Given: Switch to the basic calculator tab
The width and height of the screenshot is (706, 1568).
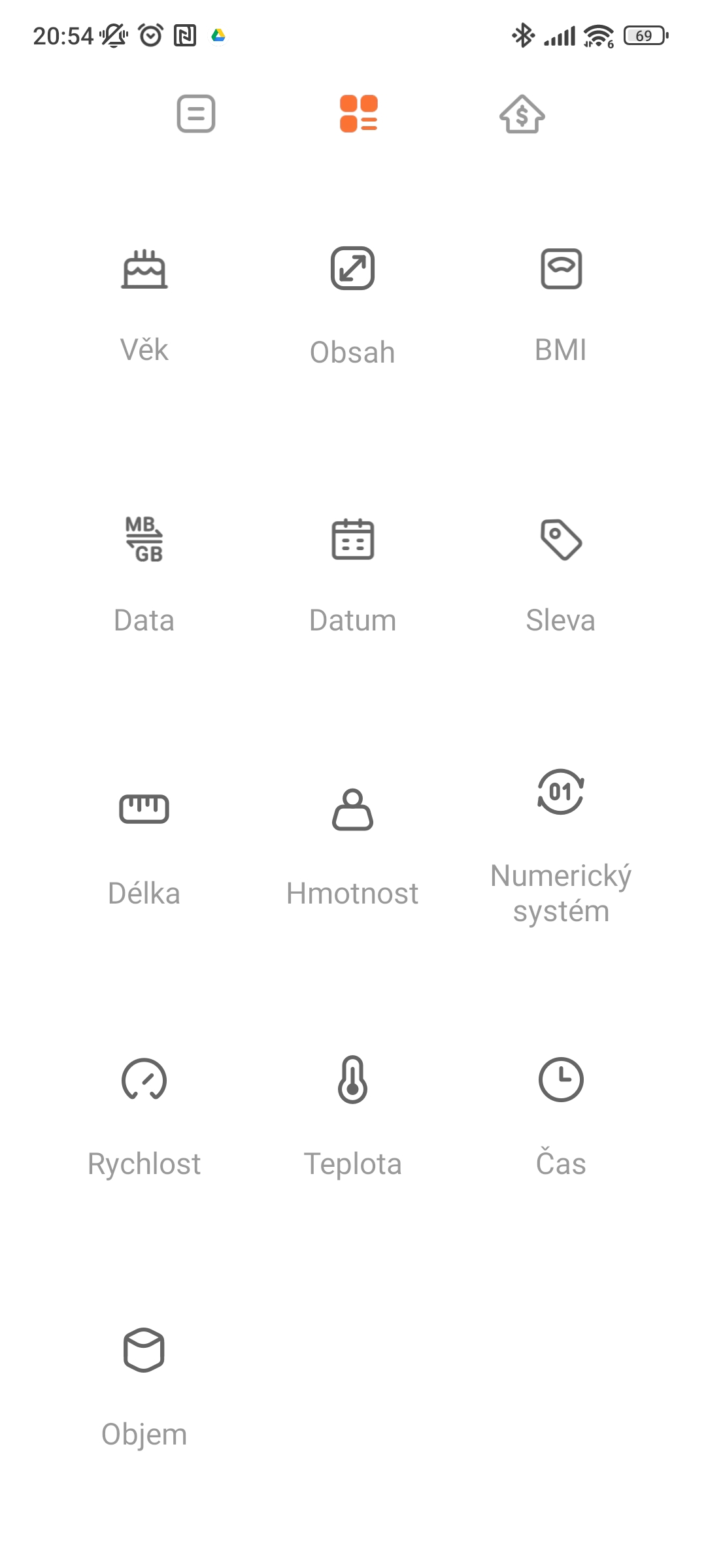Looking at the screenshot, I should point(196,114).
